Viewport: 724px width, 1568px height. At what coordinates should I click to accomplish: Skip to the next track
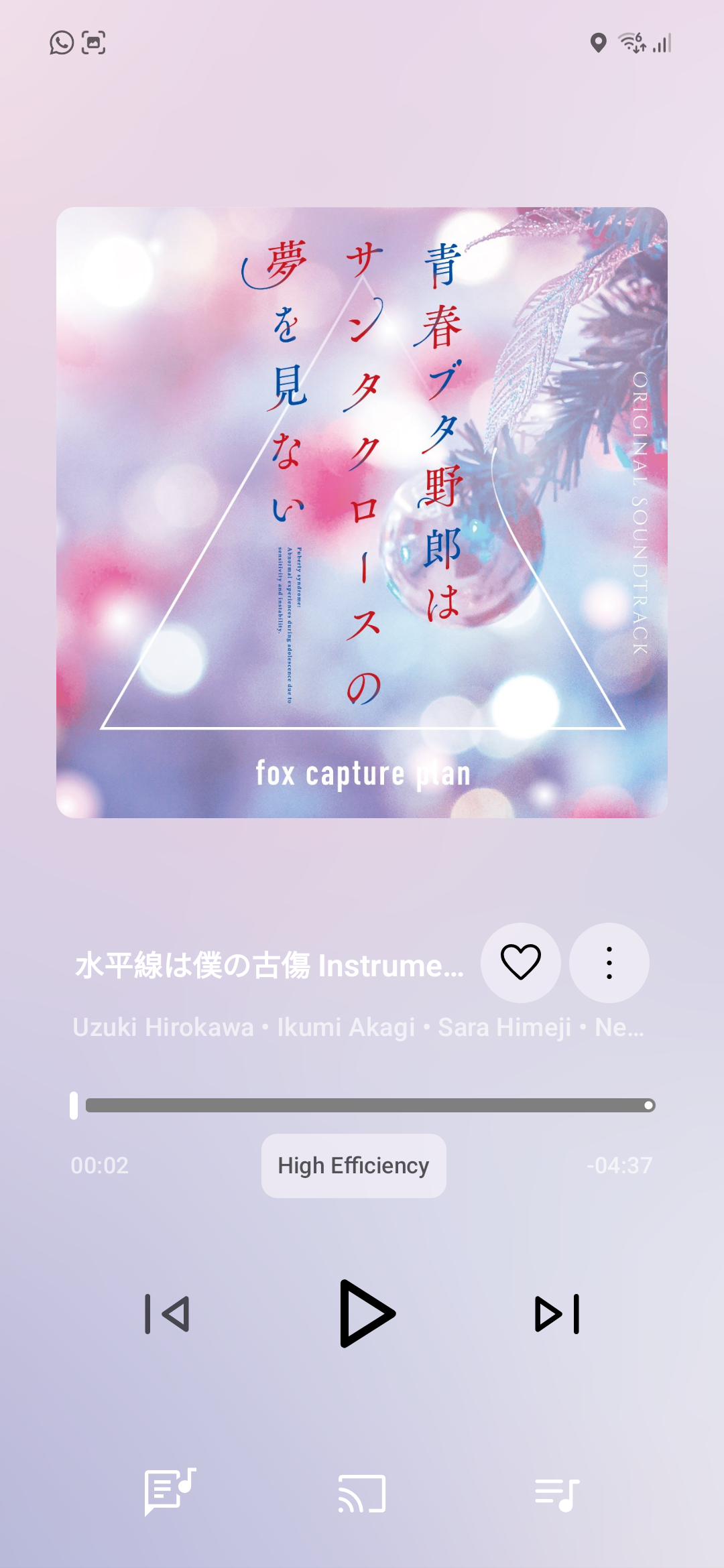tap(556, 1313)
